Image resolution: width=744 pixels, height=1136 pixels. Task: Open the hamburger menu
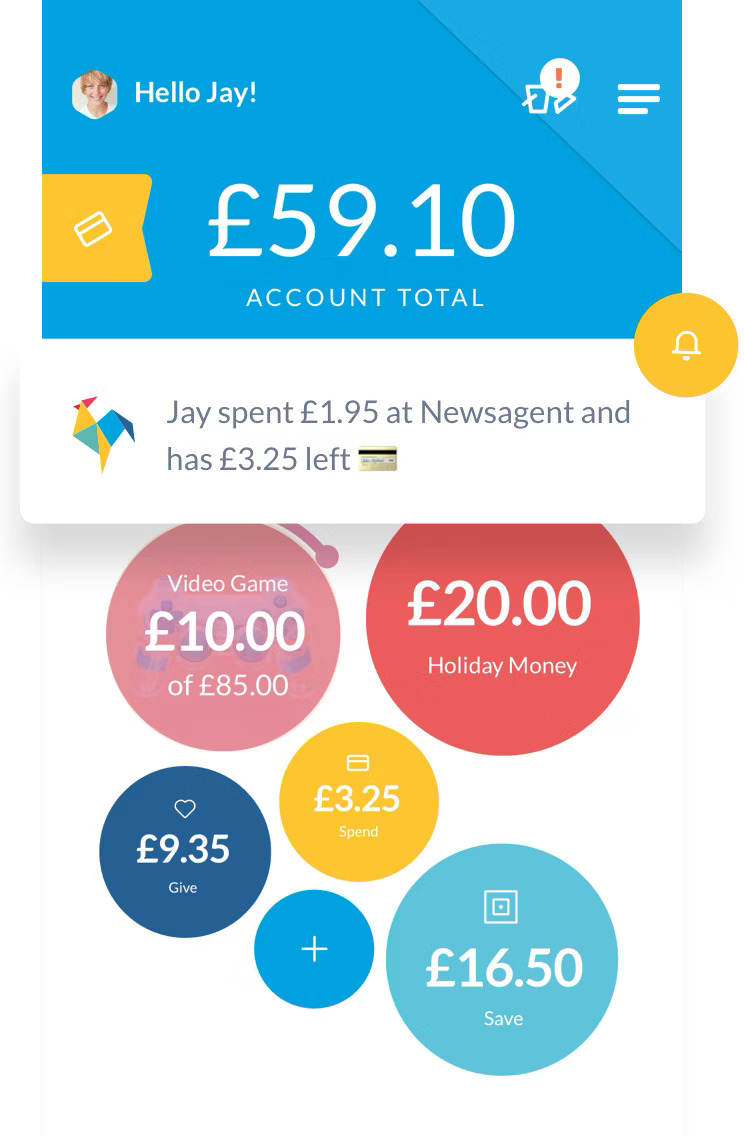click(x=638, y=98)
